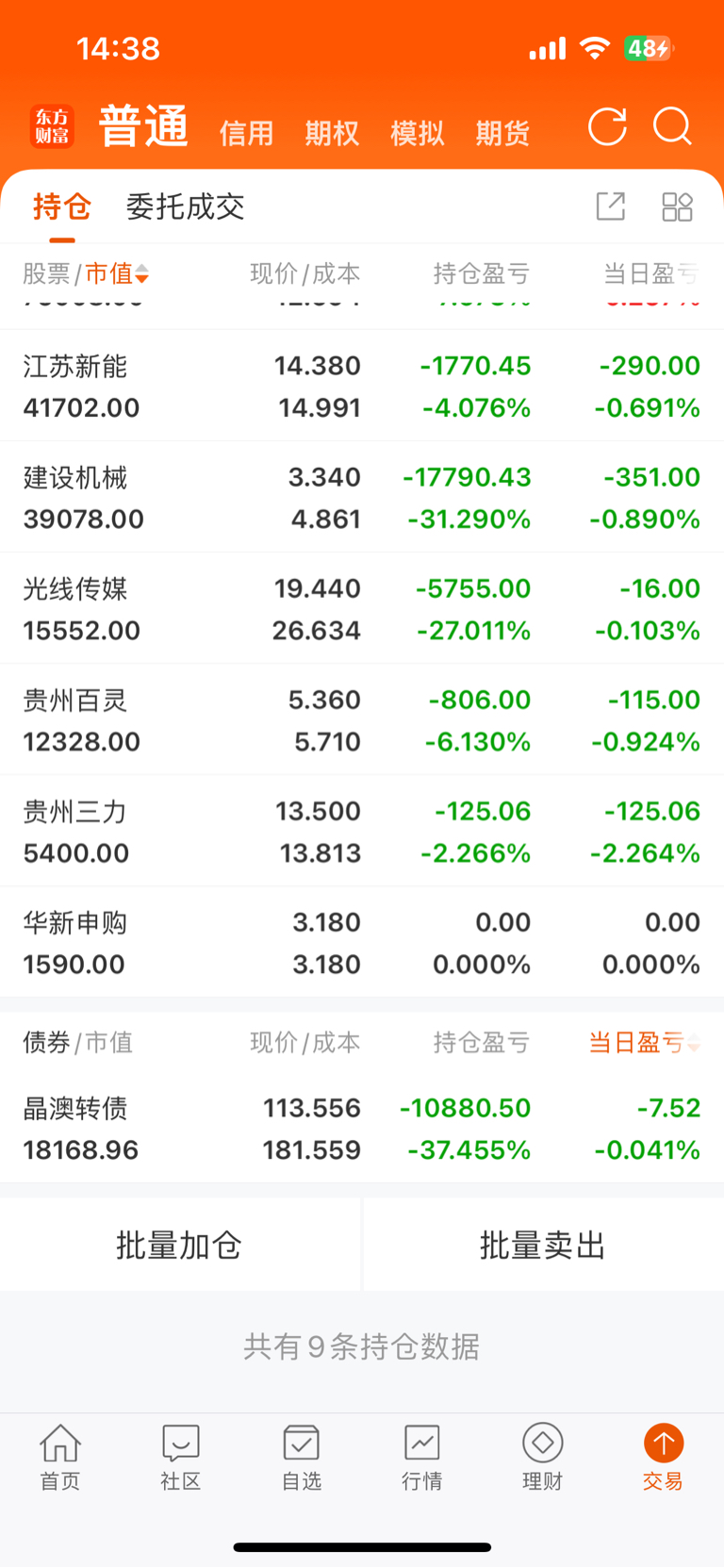Open the 委托成交 tab
The height and width of the screenshot is (1568, 724).
(x=186, y=206)
